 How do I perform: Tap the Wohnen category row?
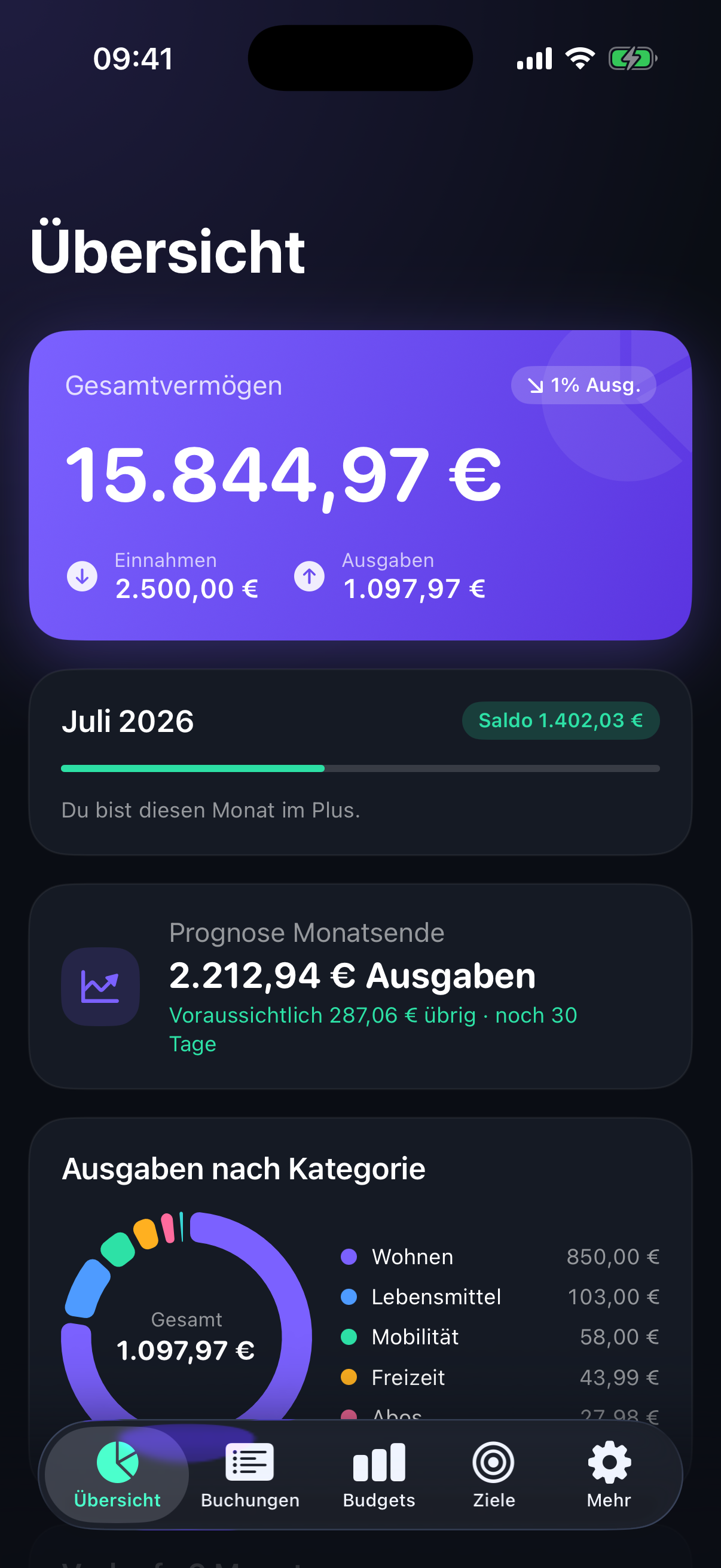point(500,1257)
